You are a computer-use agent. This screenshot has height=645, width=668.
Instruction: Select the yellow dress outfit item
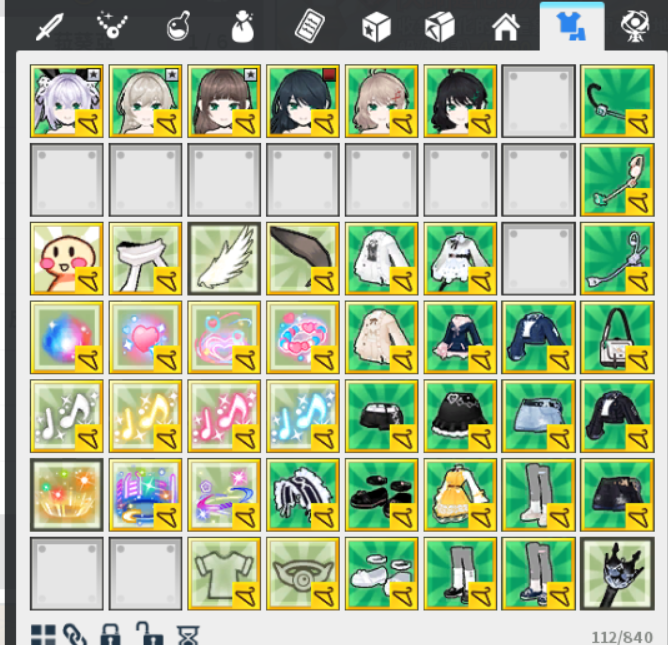(459, 494)
